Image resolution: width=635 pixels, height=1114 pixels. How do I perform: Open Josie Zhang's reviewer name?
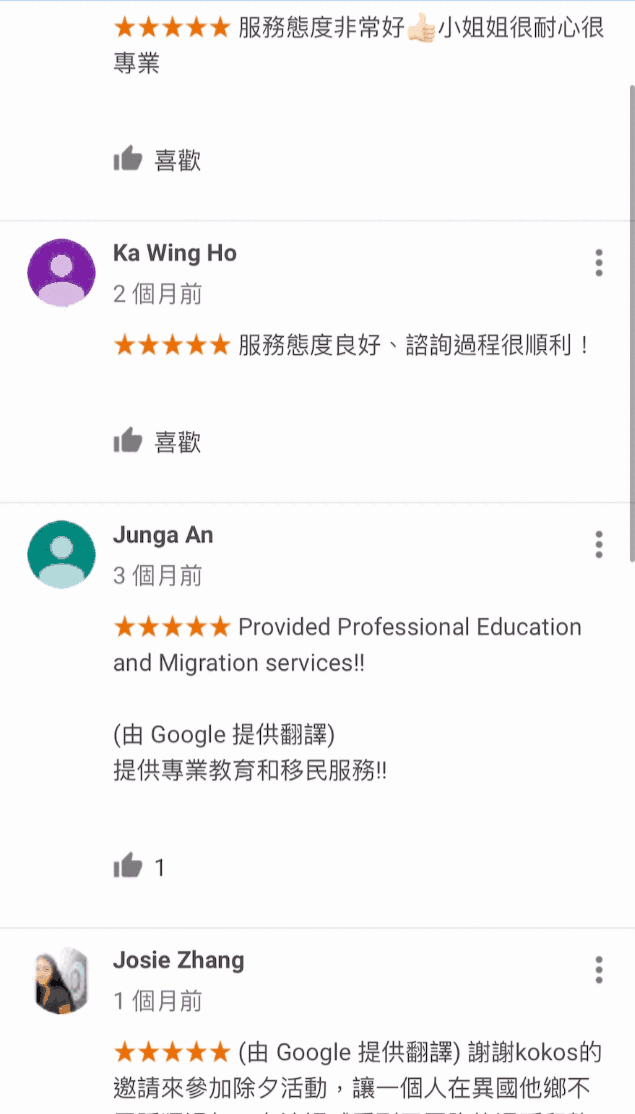tap(178, 960)
